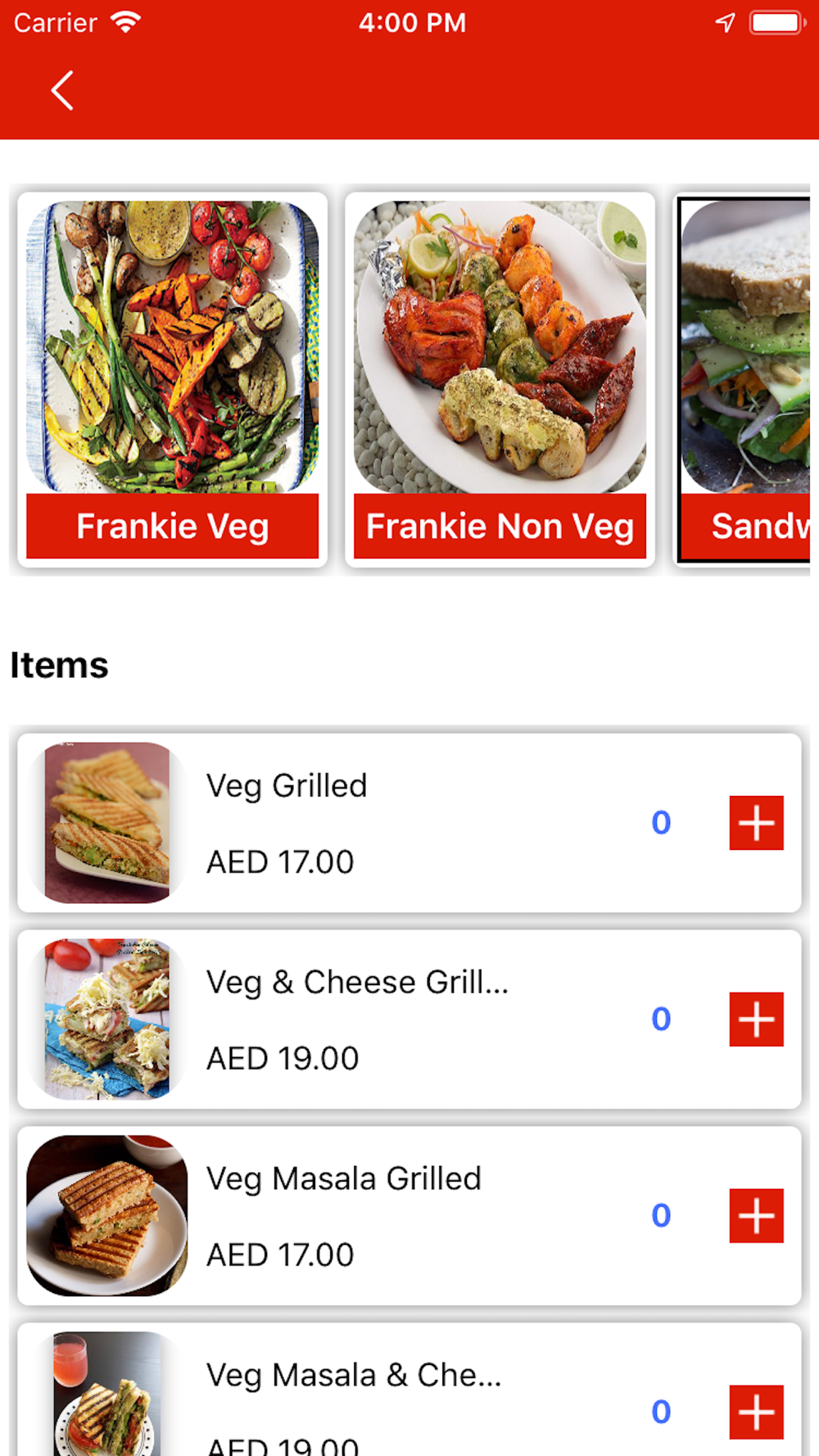Image resolution: width=819 pixels, height=1456 pixels.
Task: Open the Frankie Non Veg category
Action: pos(500,380)
